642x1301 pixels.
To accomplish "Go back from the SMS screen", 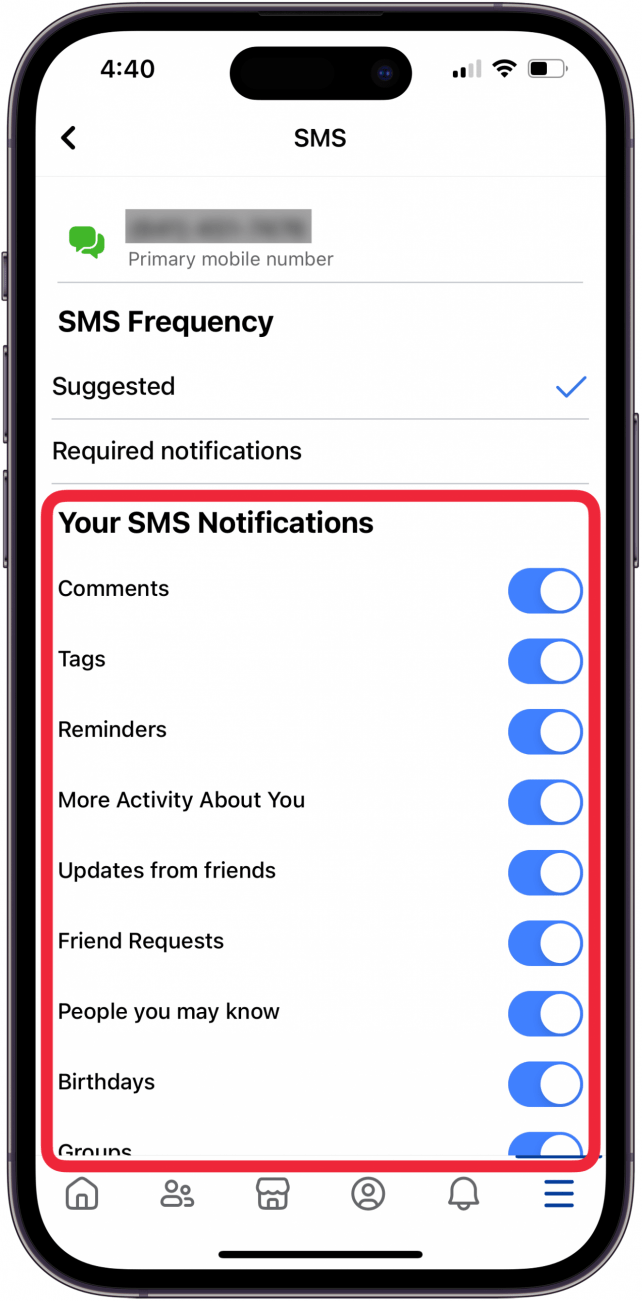I will (x=68, y=138).
